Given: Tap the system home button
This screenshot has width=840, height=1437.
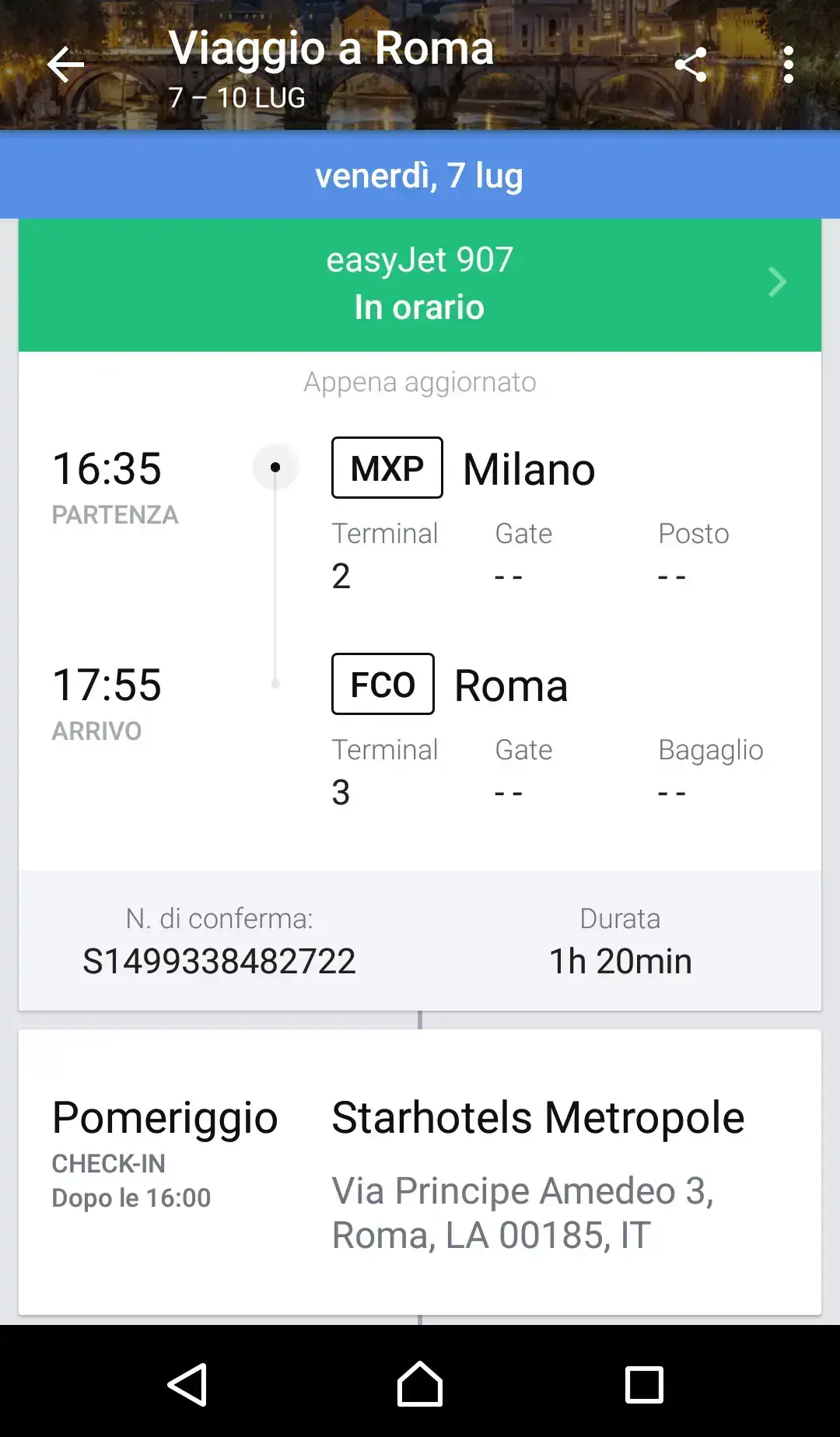Looking at the screenshot, I should (x=420, y=1384).
